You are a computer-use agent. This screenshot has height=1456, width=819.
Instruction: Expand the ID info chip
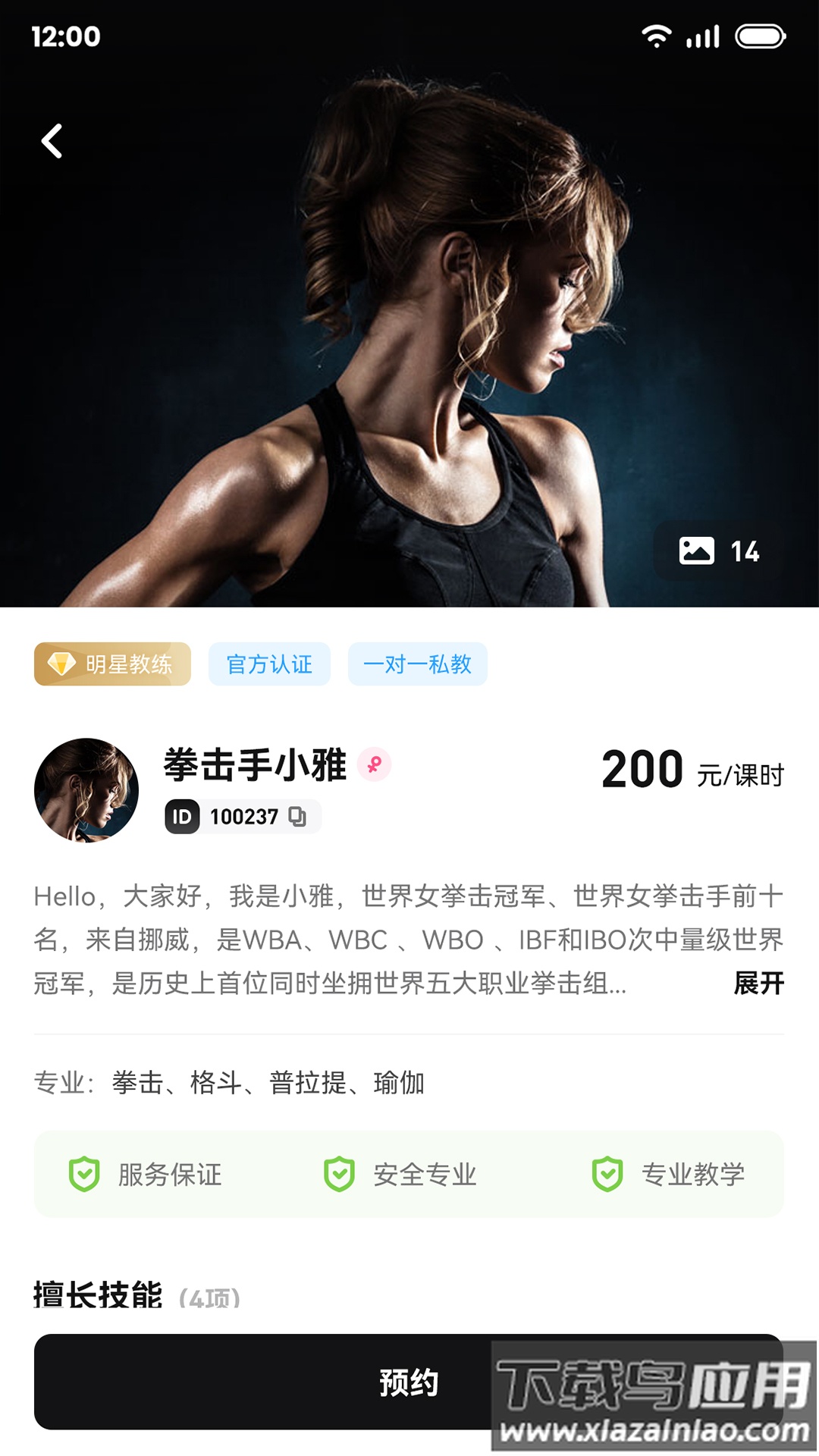tap(241, 817)
